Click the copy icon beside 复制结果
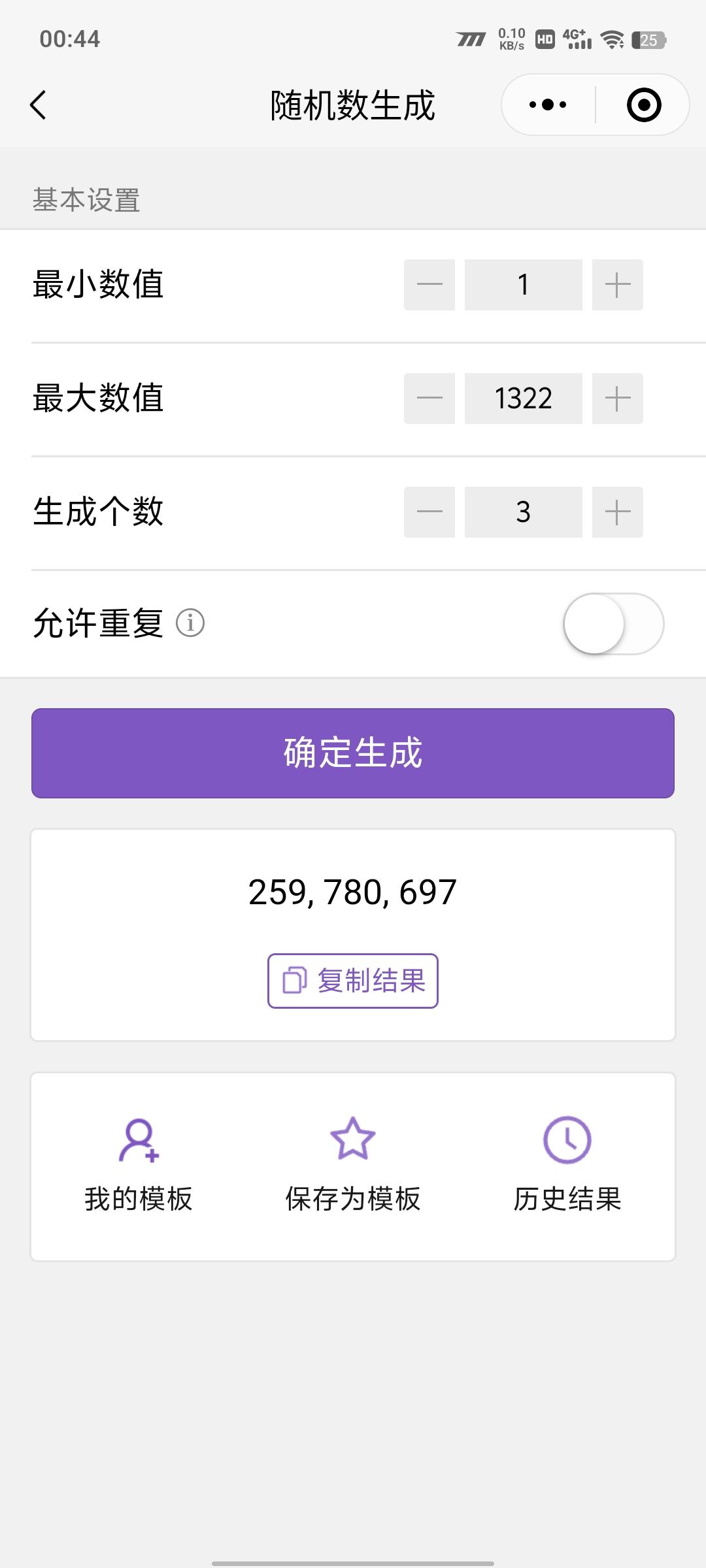Viewport: 706px width, 1568px height. click(293, 981)
